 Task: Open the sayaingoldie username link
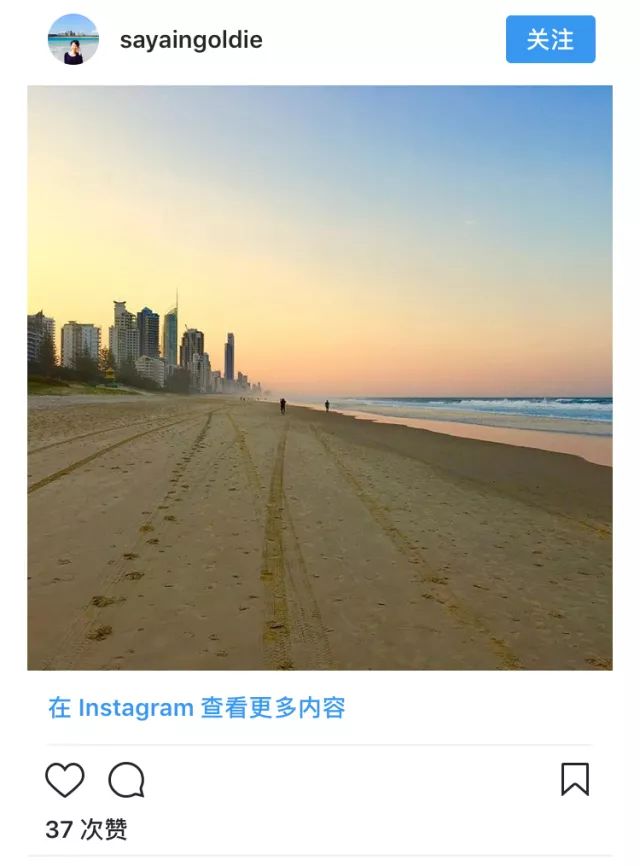tap(191, 40)
